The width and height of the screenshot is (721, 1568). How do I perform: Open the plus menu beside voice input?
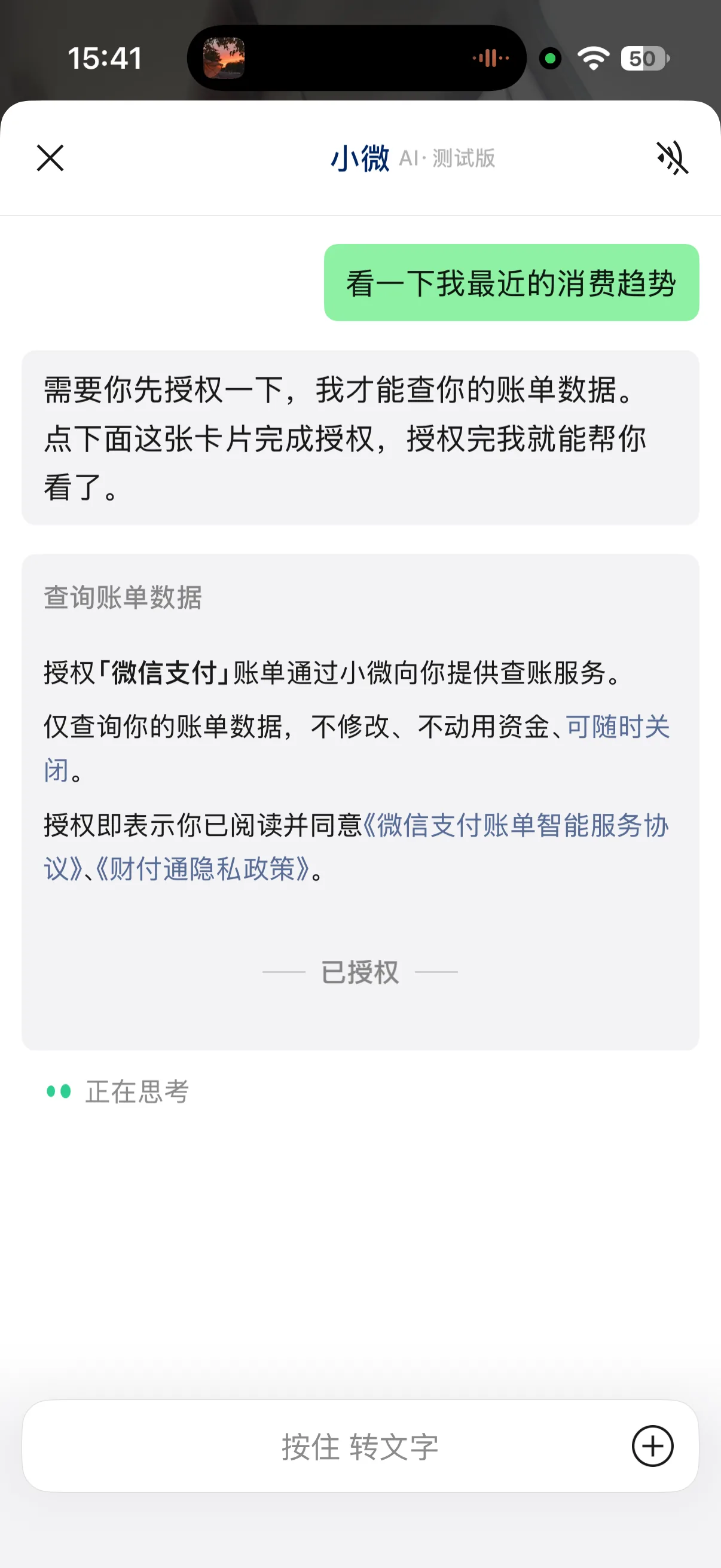point(652,1446)
